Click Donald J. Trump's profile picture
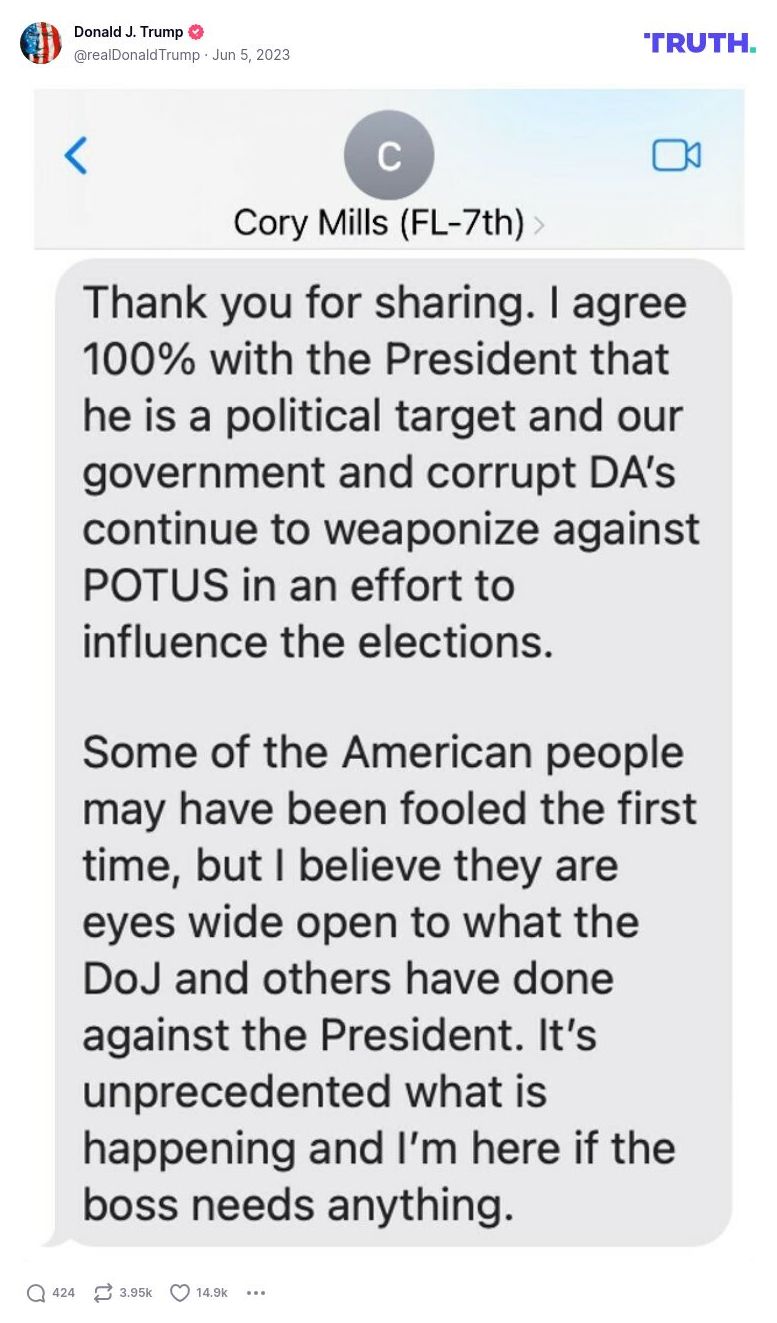 coord(41,42)
